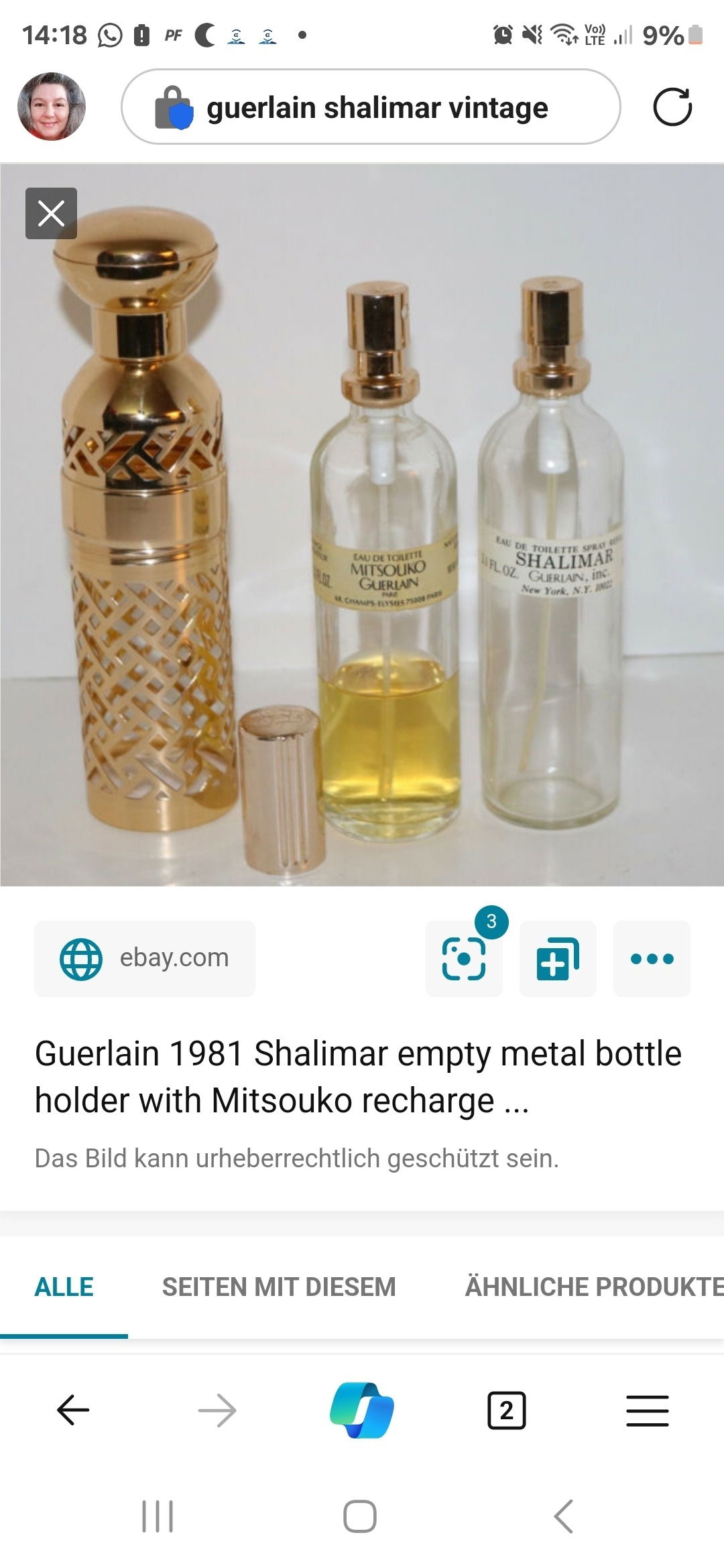Open Copilot from the bottom bar

pyautogui.click(x=362, y=1411)
